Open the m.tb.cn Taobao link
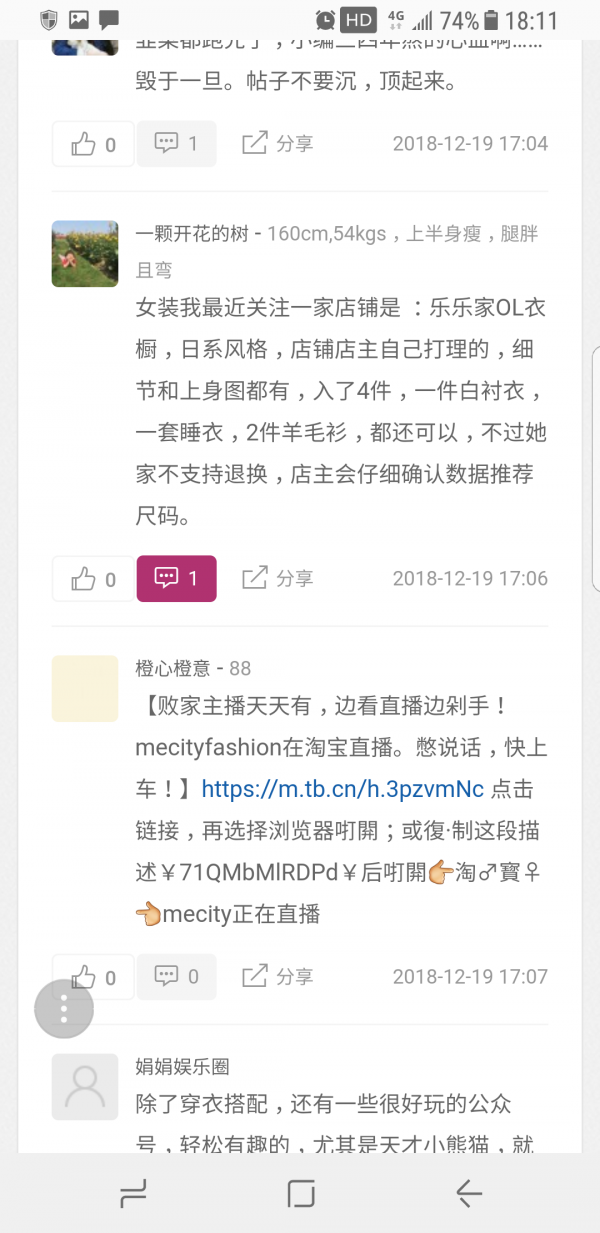Image resolution: width=600 pixels, height=1233 pixels. (343, 789)
